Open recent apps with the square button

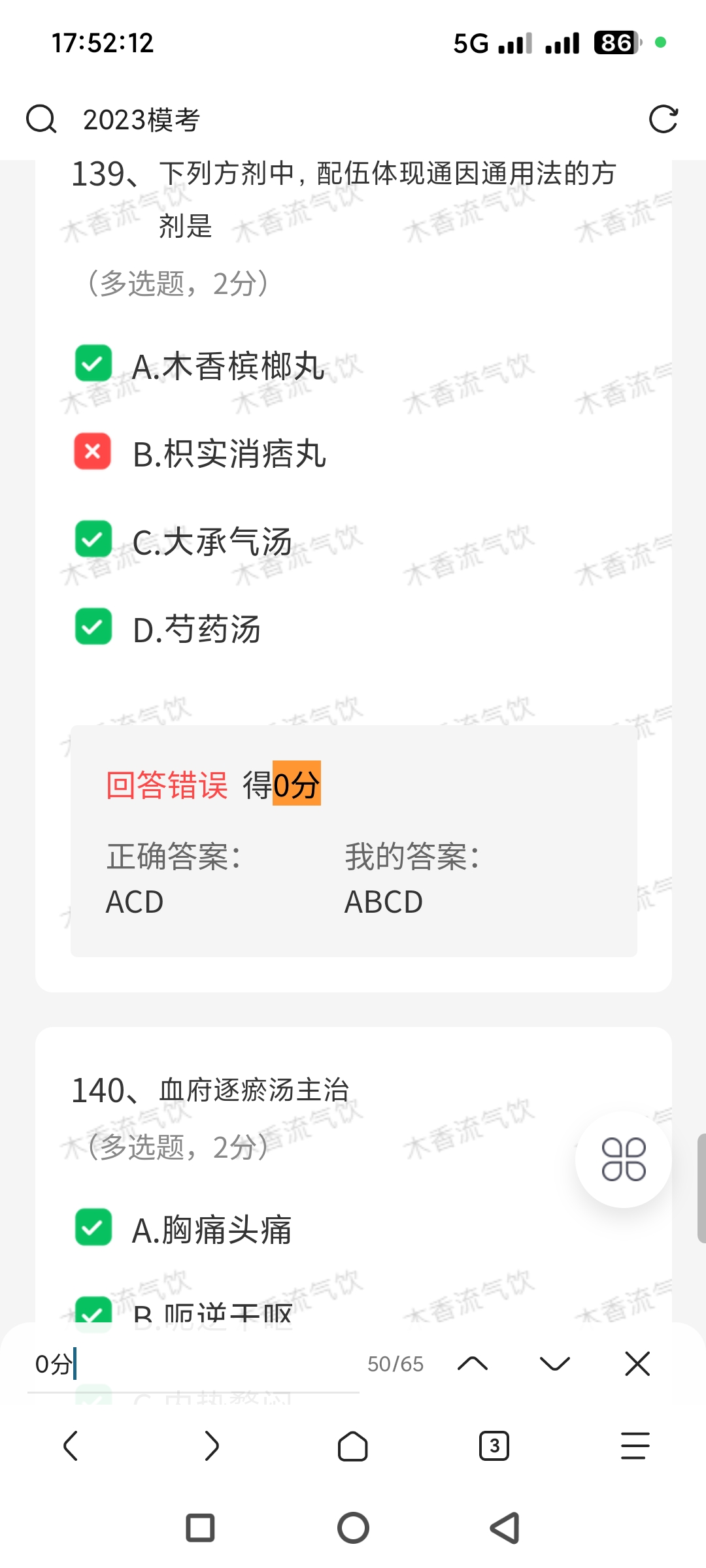pos(201,1528)
